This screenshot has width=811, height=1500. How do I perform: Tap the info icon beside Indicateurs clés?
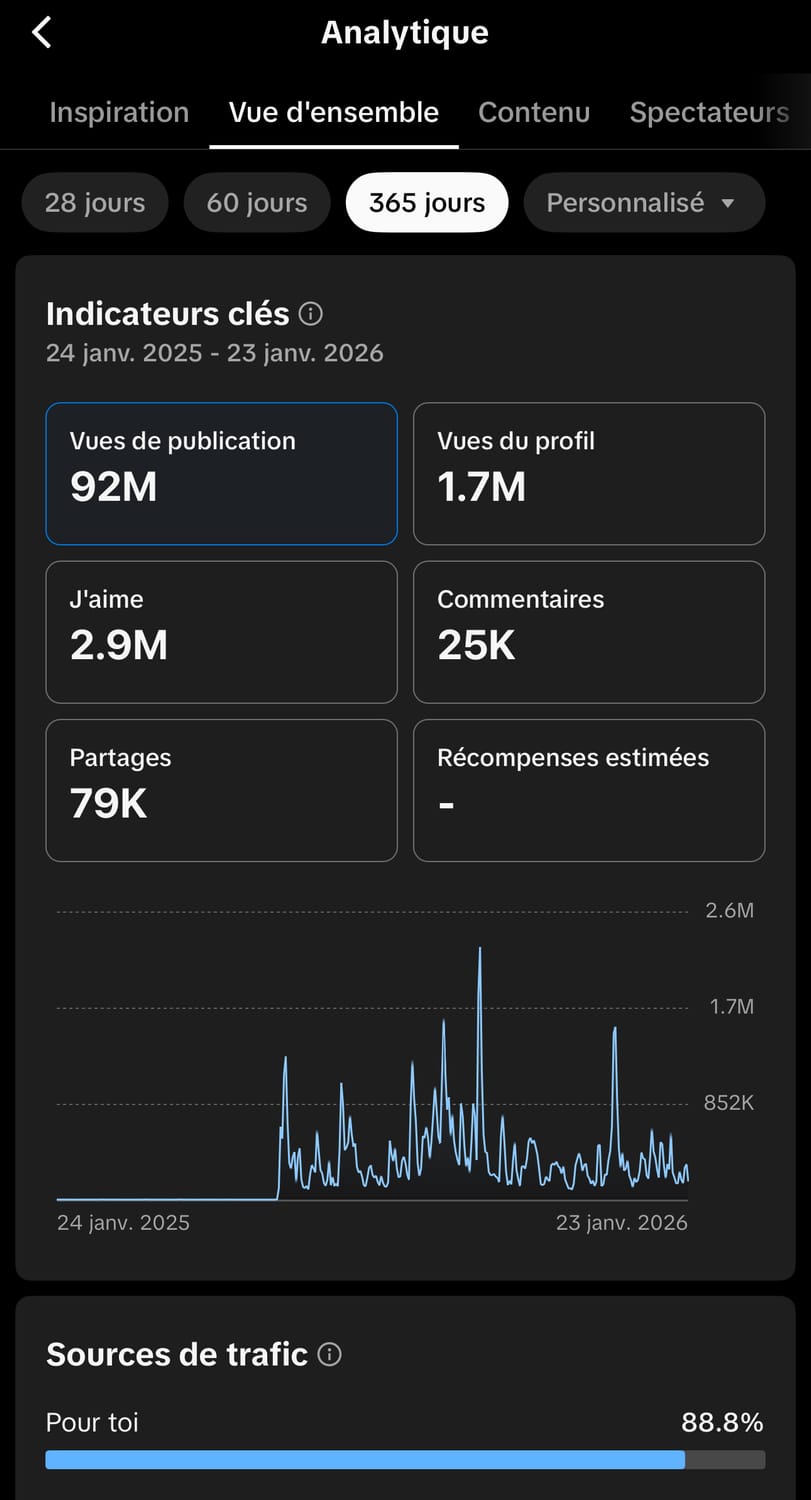click(x=311, y=314)
